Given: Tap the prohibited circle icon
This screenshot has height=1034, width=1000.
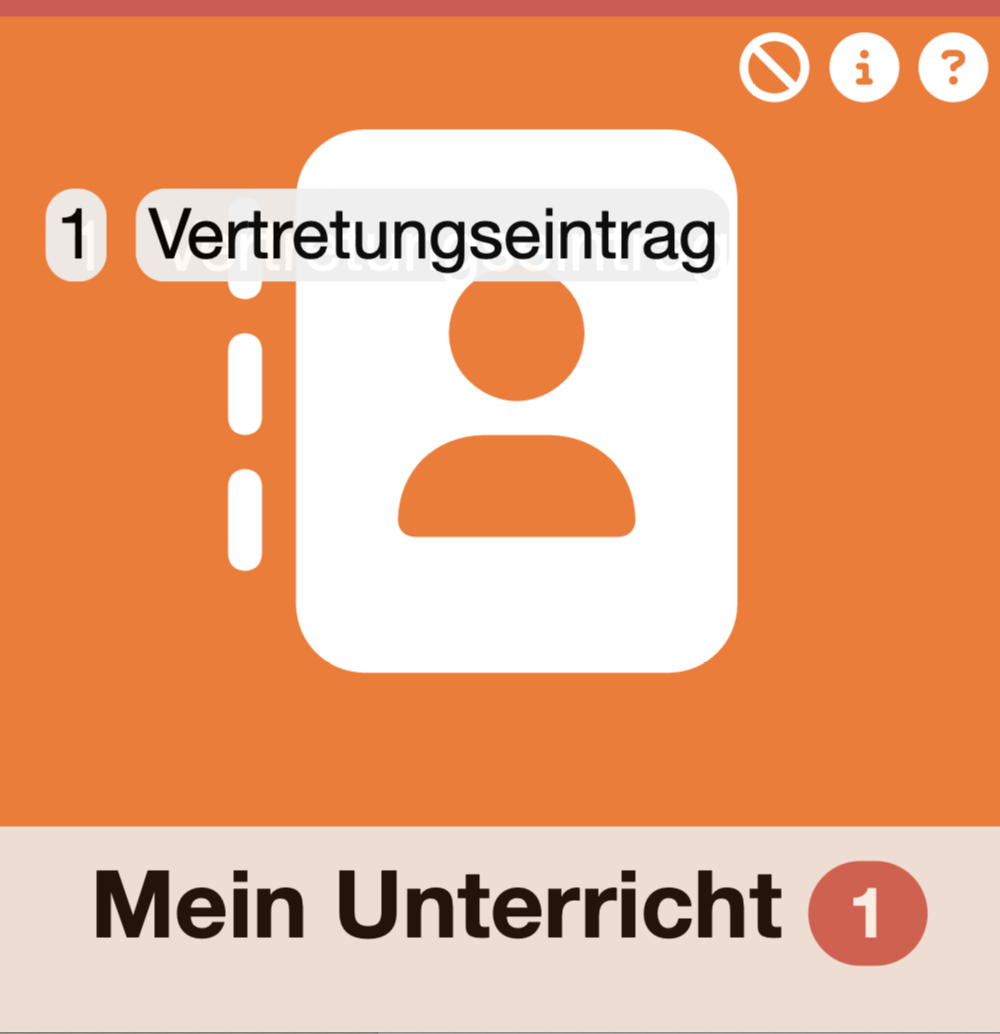Looking at the screenshot, I should (774, 68).
